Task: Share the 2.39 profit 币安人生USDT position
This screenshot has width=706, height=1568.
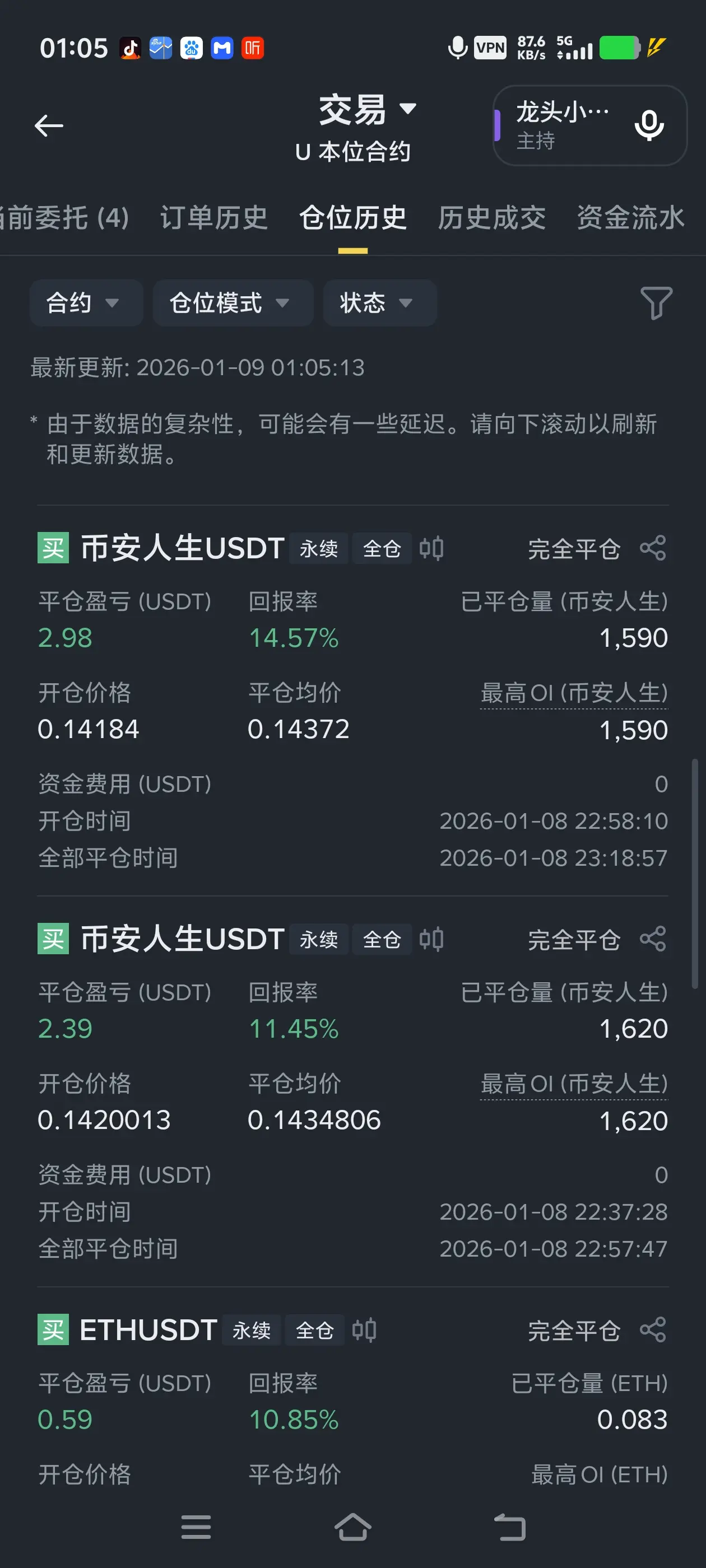Action: pyautogui.click(x=652, y=939)
